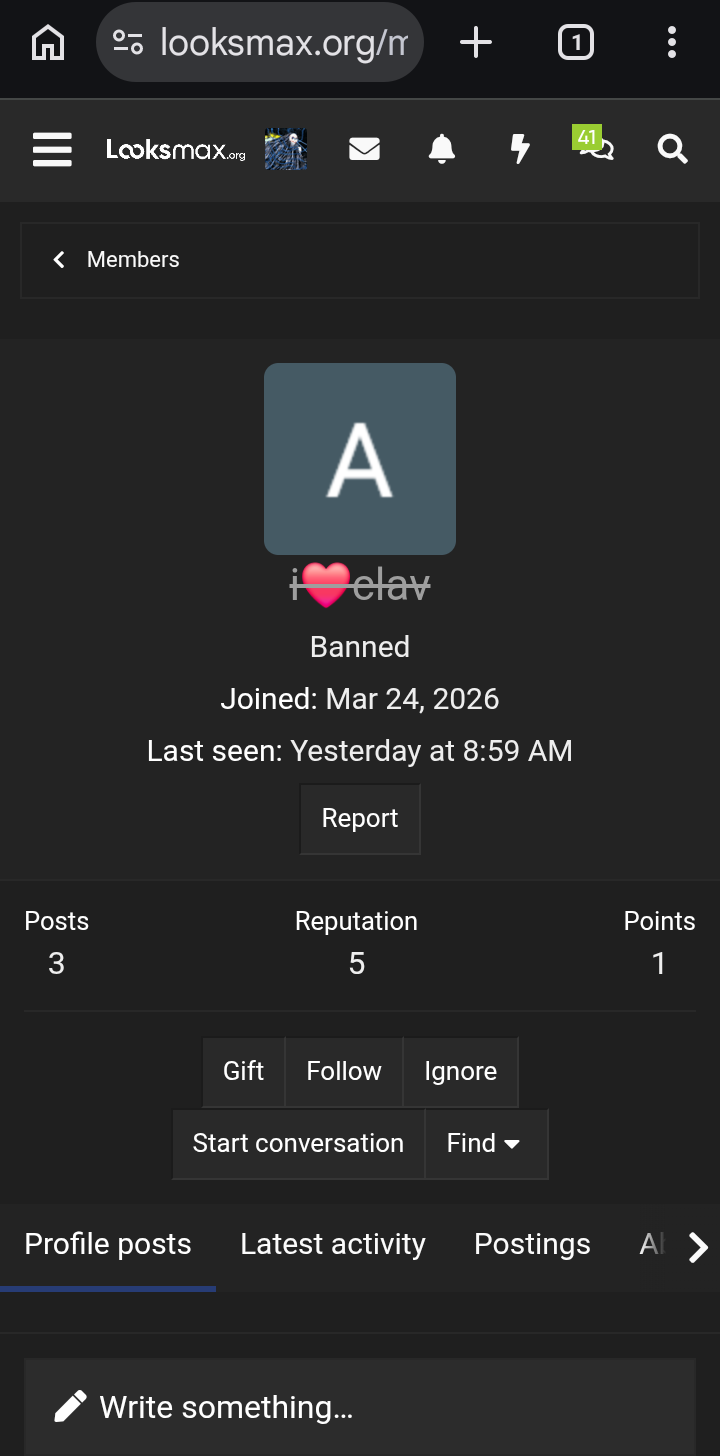Show the open tabs switcher
The image size is (720, 1456).
[x=575, y=42]
